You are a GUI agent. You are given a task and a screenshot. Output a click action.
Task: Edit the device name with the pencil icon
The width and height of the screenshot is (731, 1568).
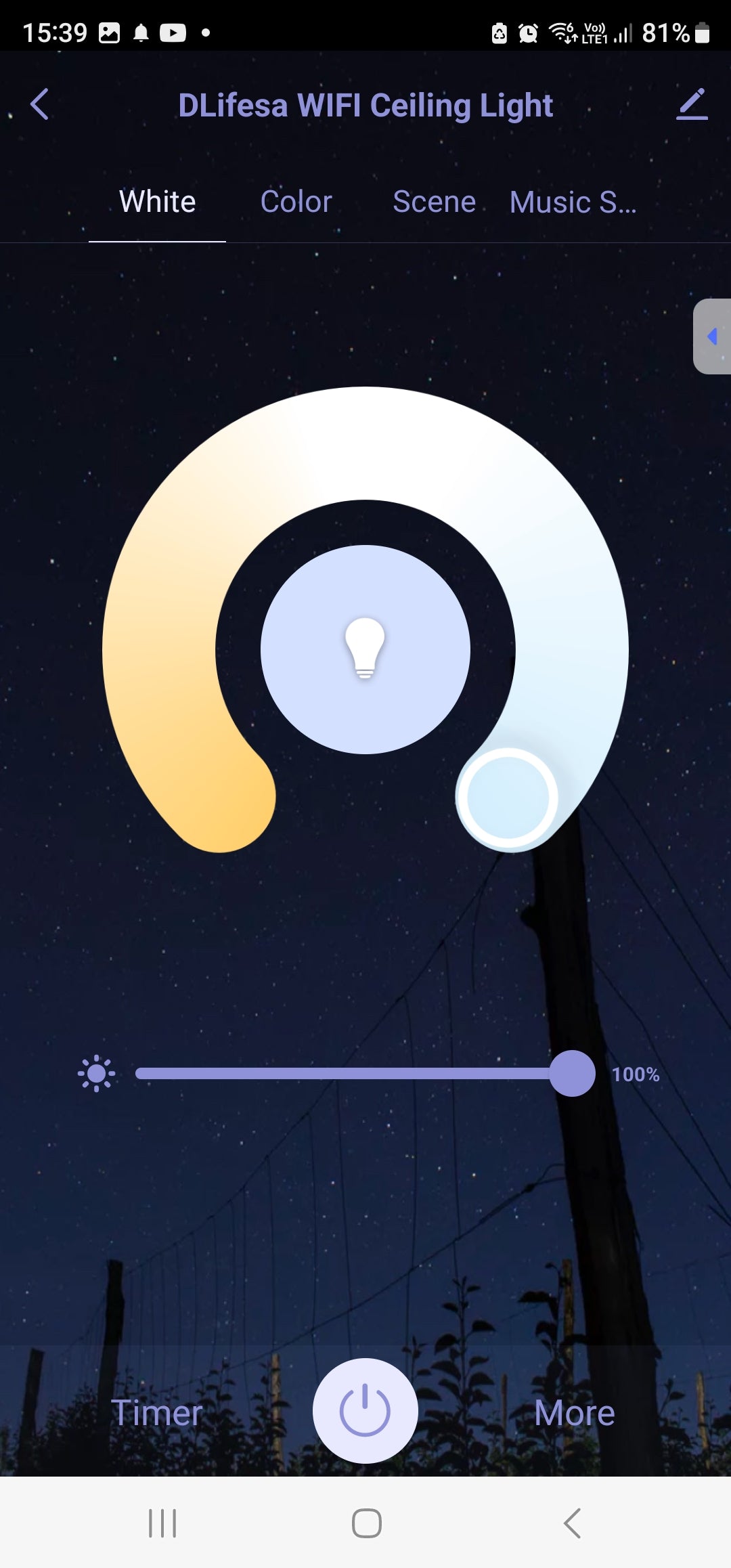[691, 104]
